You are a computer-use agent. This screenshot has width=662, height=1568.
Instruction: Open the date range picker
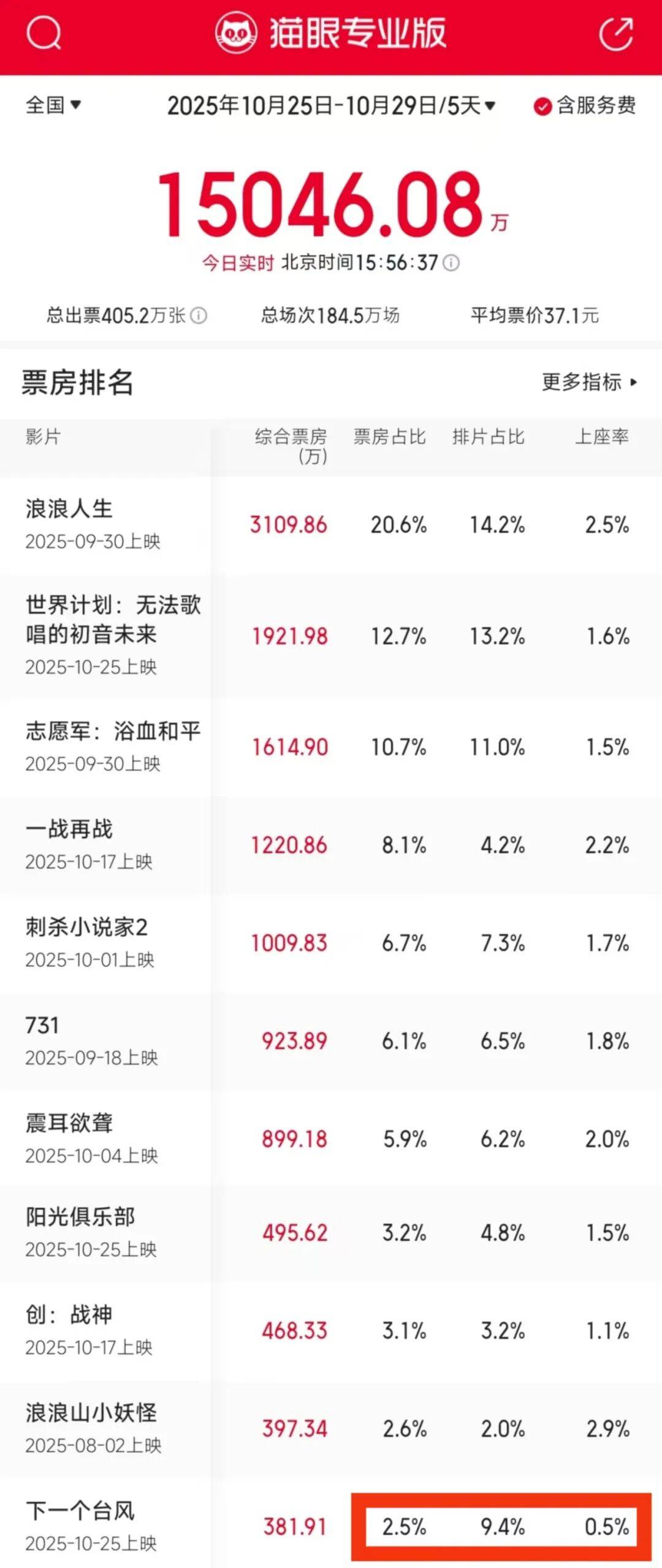tap(331, 106)
